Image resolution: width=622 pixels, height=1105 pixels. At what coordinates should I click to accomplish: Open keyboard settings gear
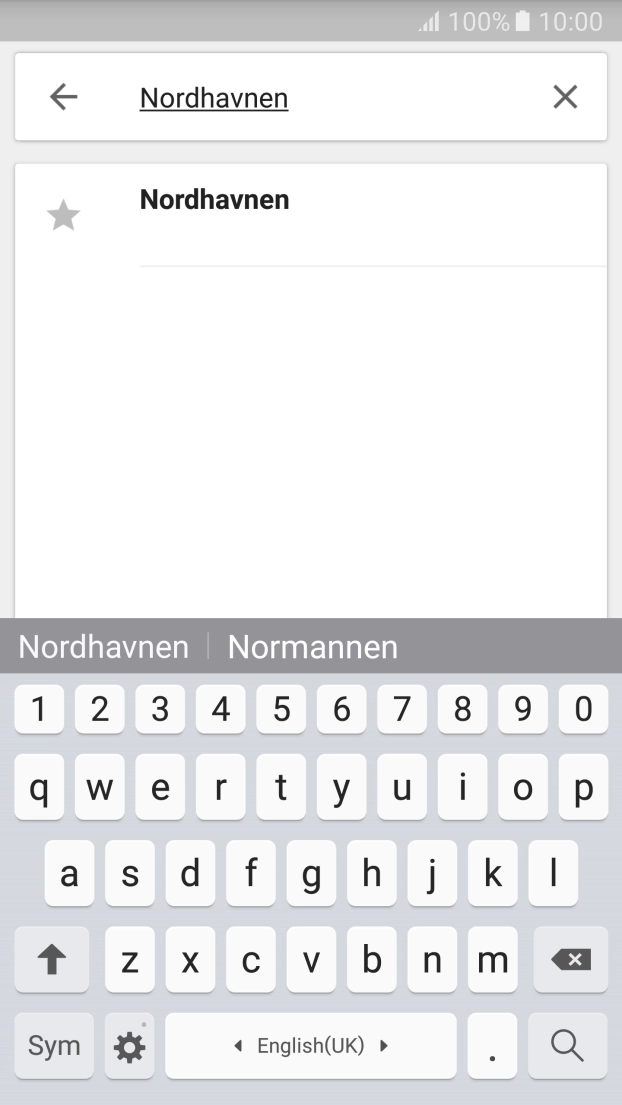coord(129,1046)
